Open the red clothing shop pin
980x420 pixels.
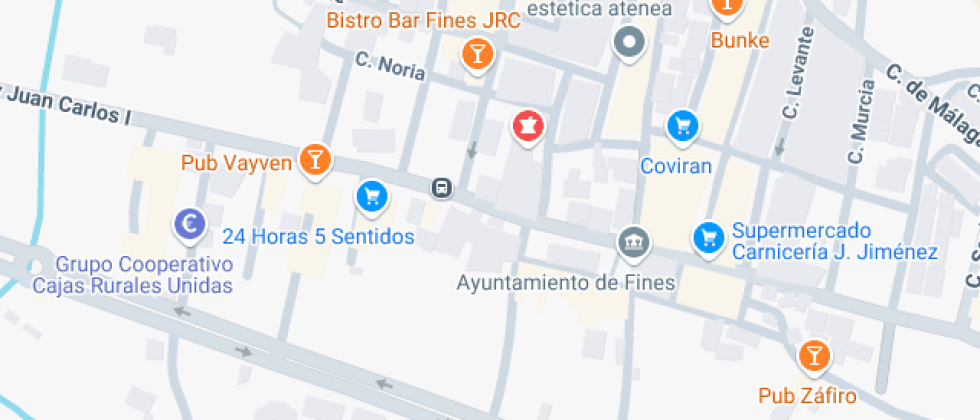coord(528,126)
